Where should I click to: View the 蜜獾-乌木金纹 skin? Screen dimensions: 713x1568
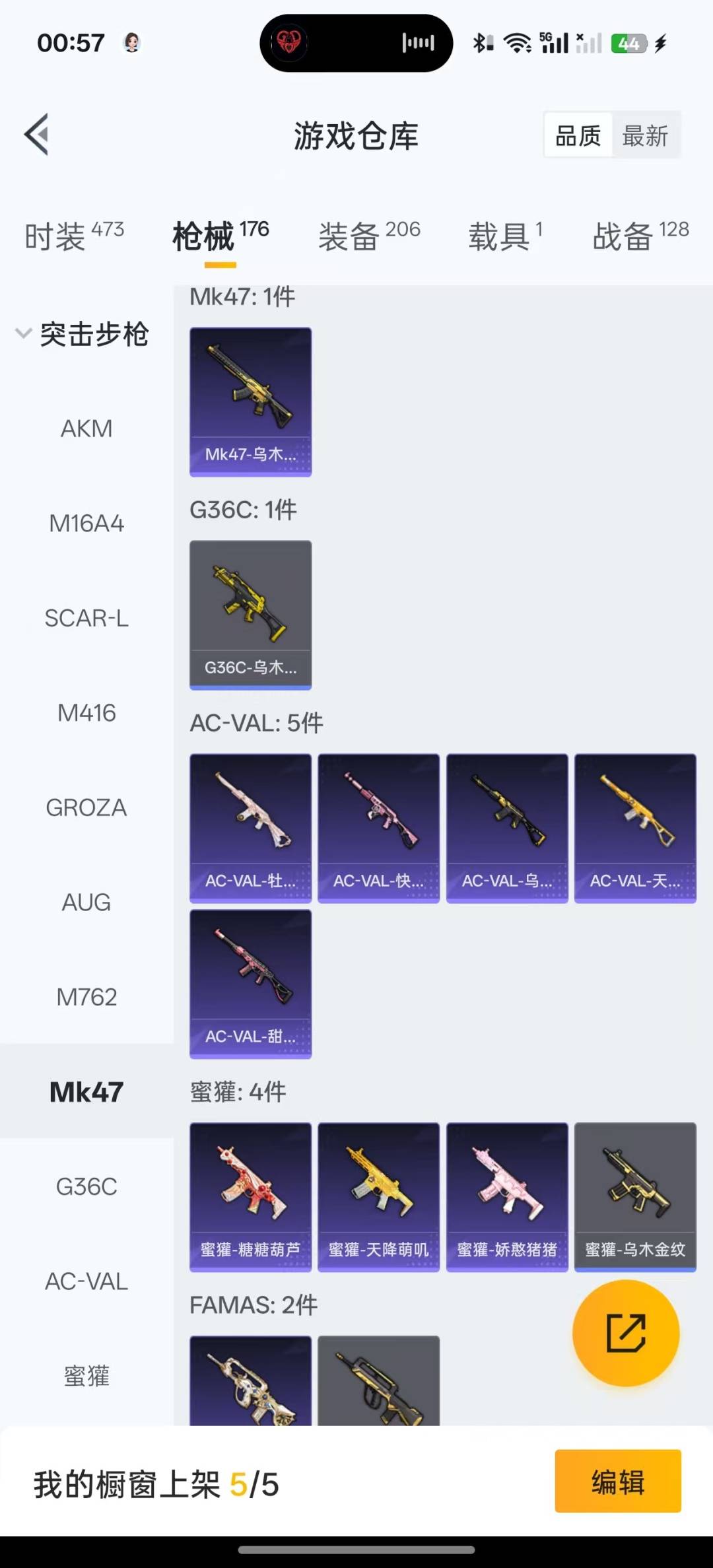point(635,1197)
